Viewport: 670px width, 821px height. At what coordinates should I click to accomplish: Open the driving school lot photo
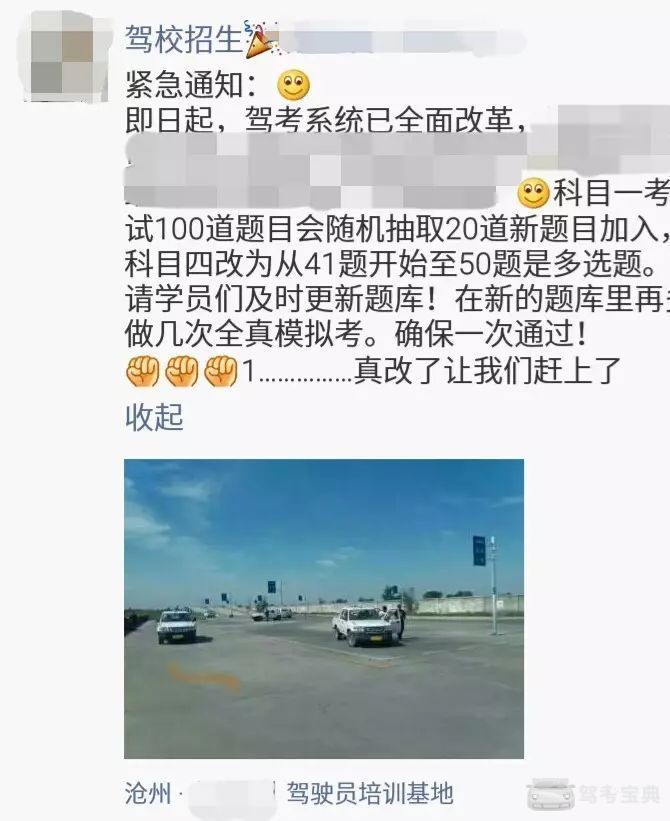point(323,608)
